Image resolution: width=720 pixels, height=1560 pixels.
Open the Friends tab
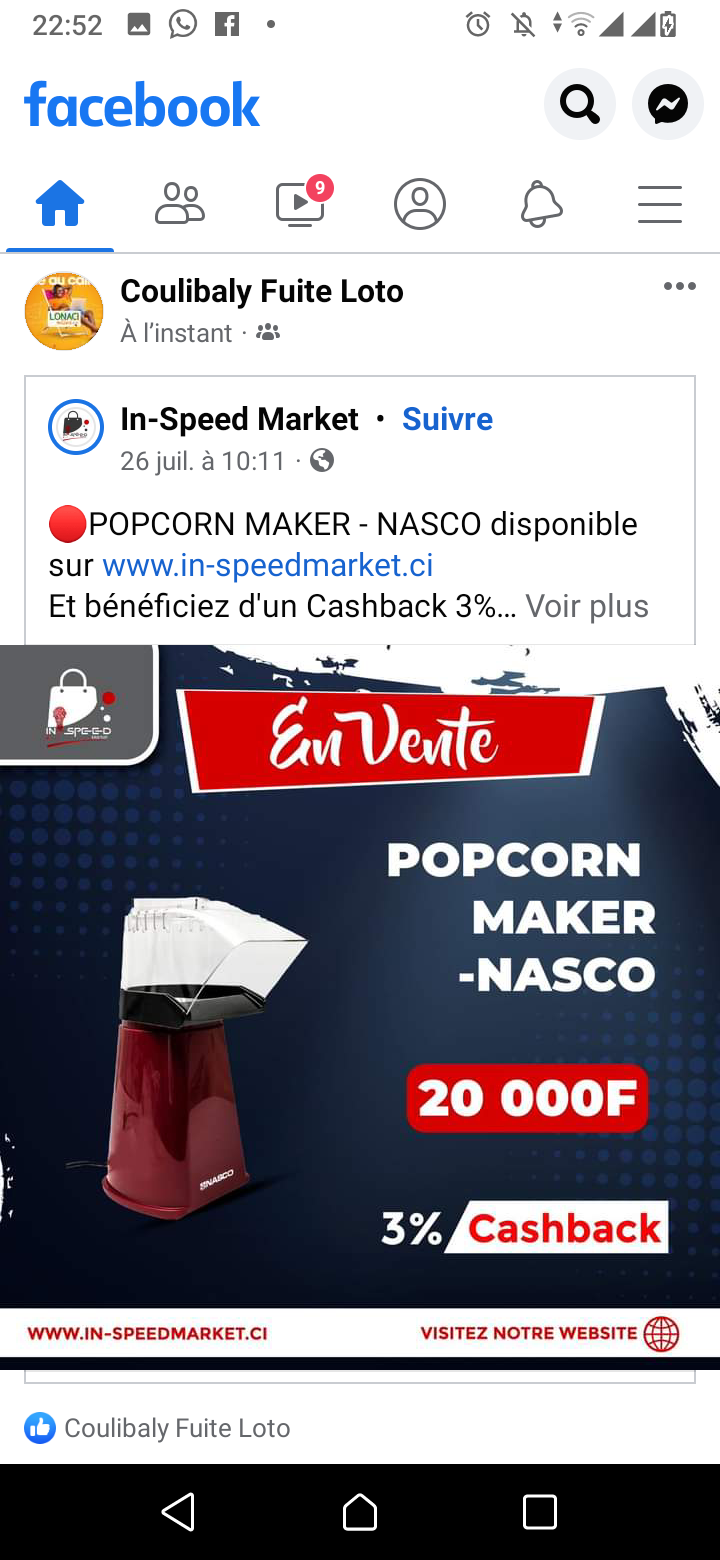tap(180, 205)
